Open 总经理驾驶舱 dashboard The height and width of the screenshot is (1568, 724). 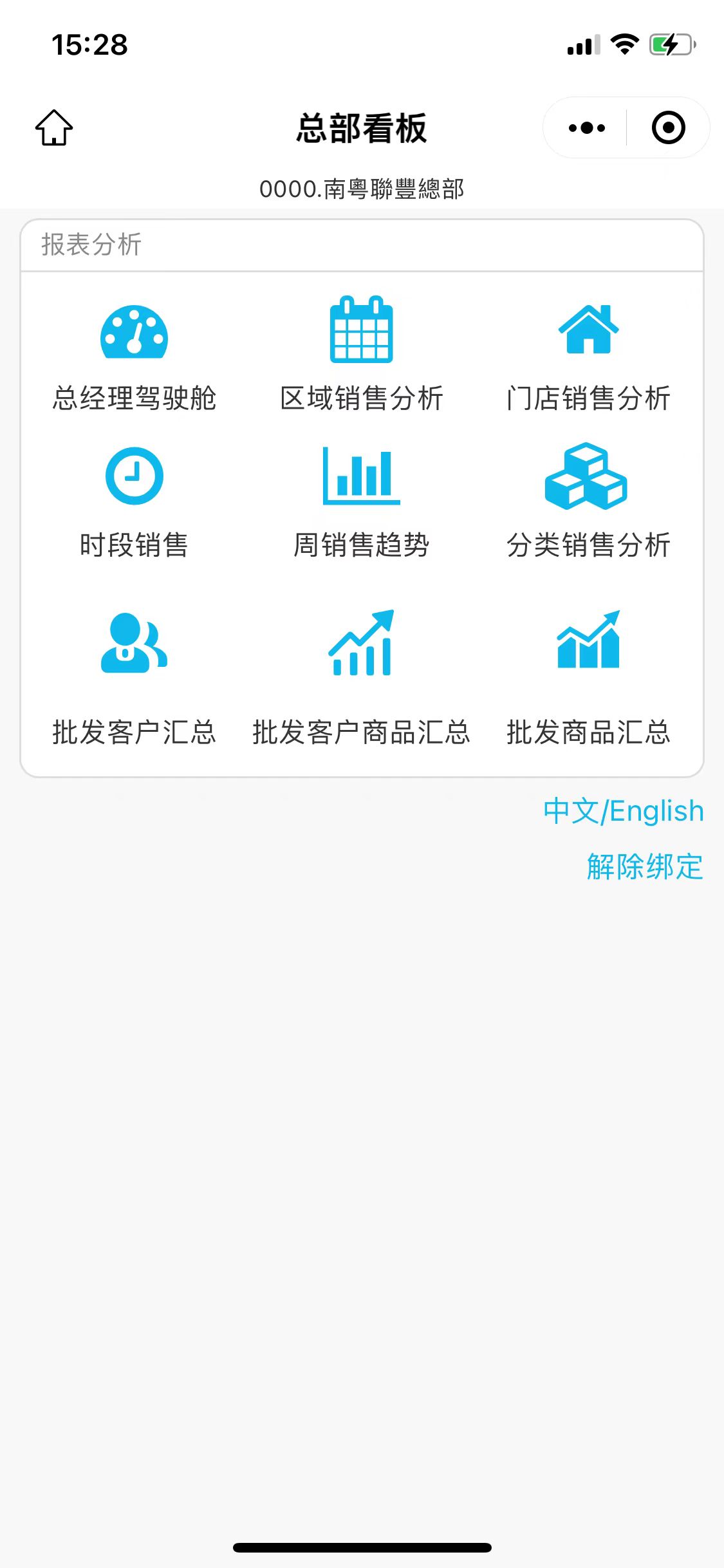(134, 357)
